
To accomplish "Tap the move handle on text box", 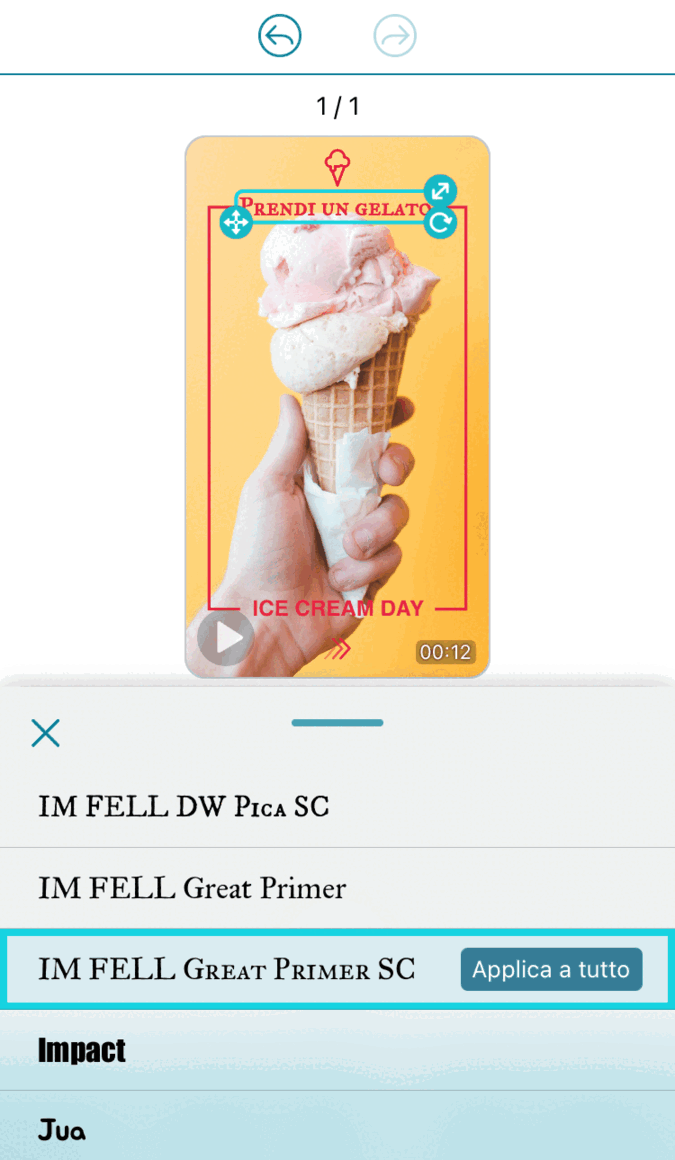I will pyautogui.click(x=235, y=222).
